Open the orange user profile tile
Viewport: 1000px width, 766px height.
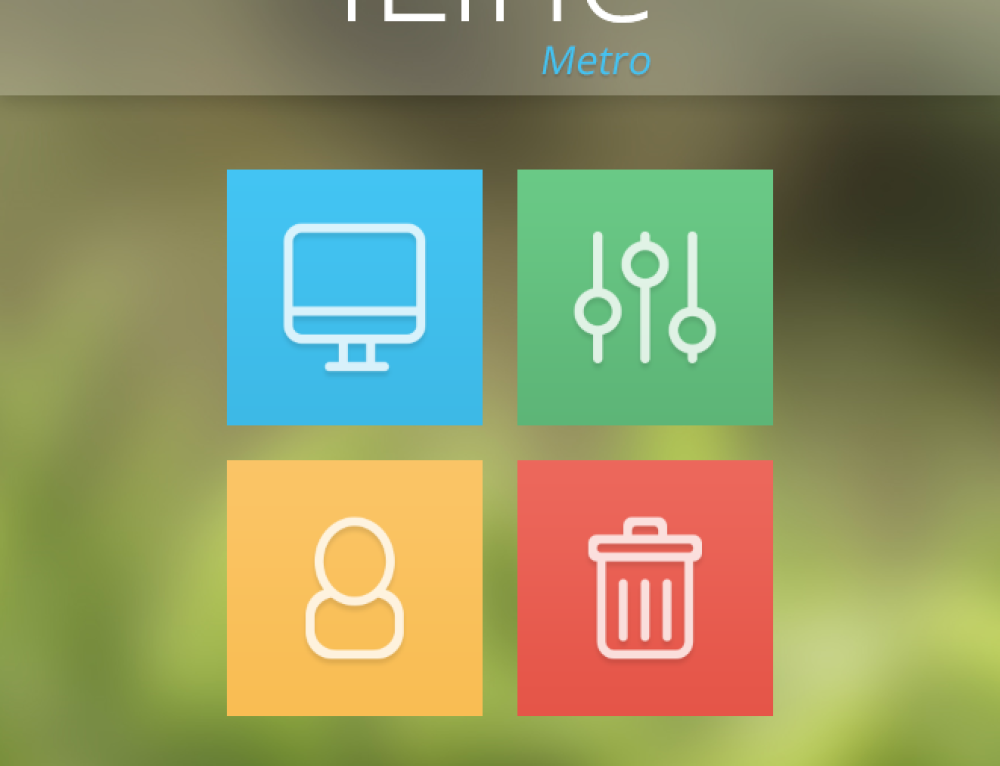coord(354,587)
